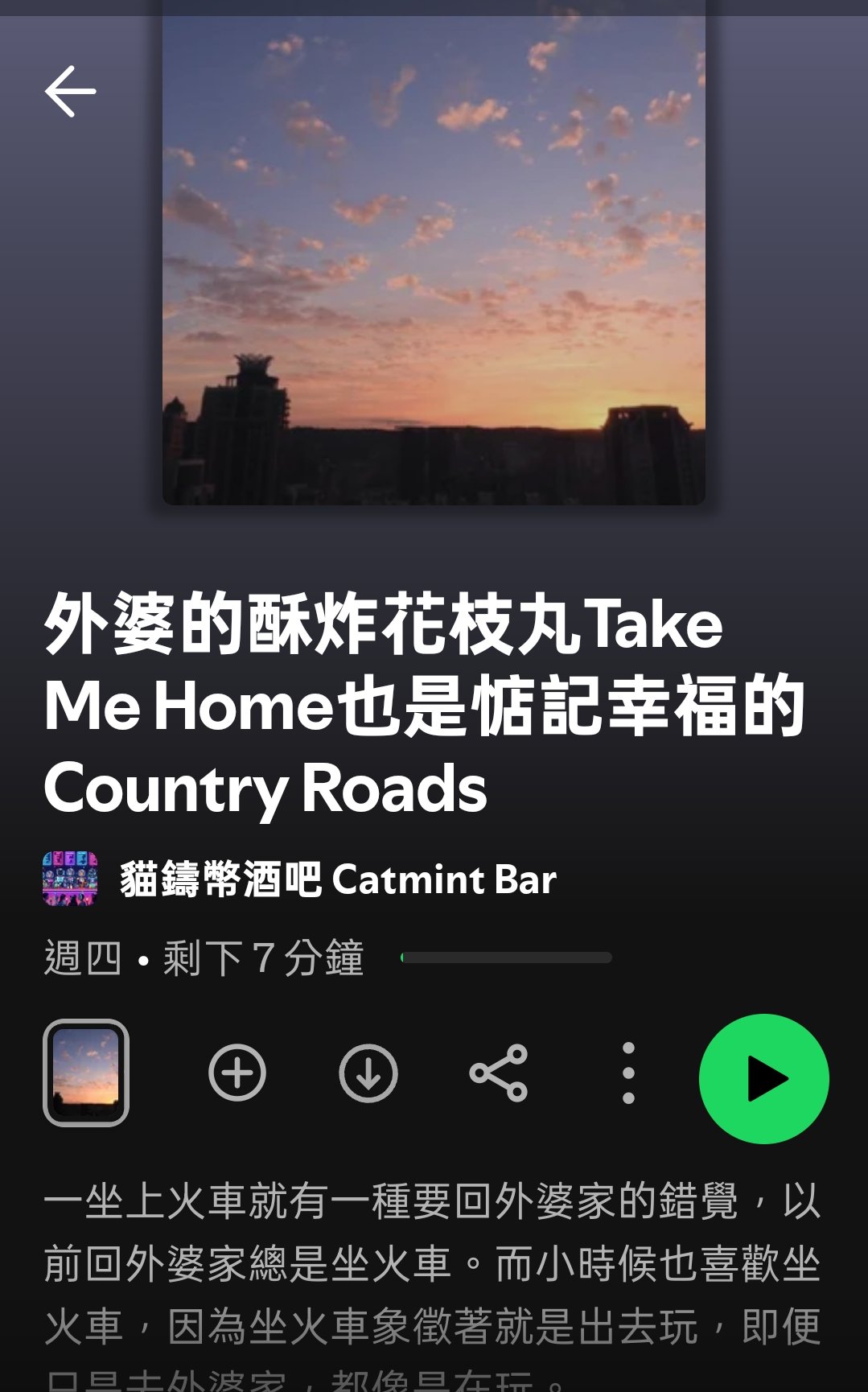This screenshot has height=1392, width=868.
Task: Play the episode with green button
Action: coord(764,1078)
